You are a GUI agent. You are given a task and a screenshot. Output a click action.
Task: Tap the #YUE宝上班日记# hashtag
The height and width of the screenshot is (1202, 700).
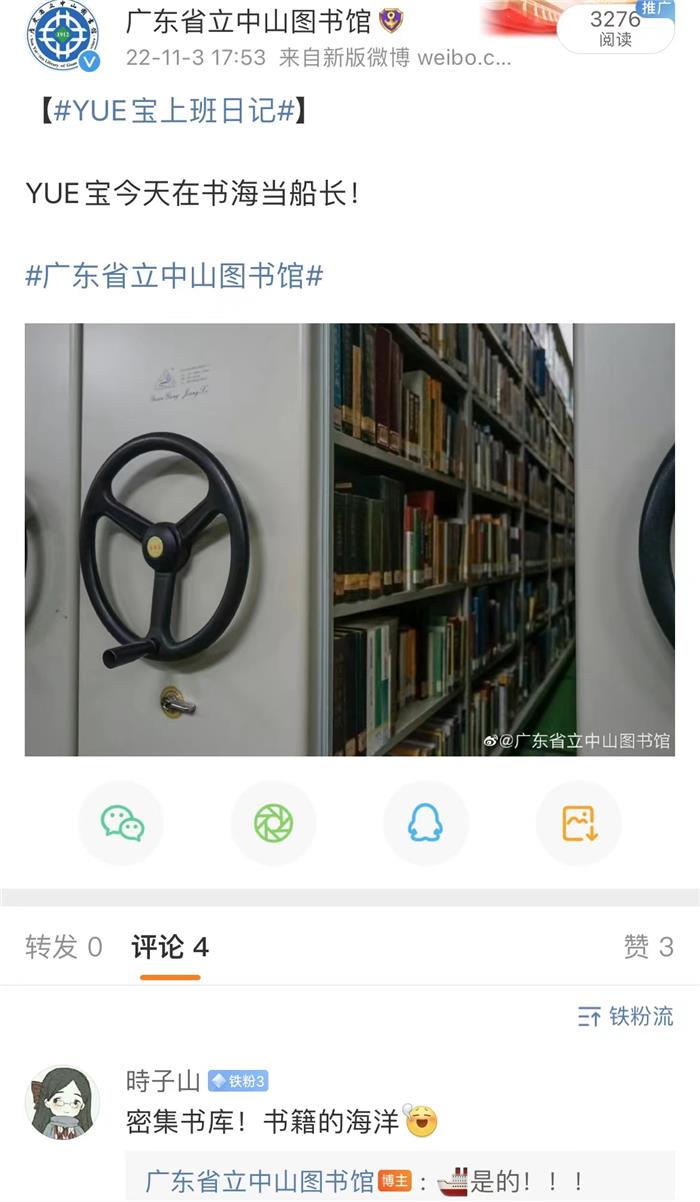click(174, 111)
